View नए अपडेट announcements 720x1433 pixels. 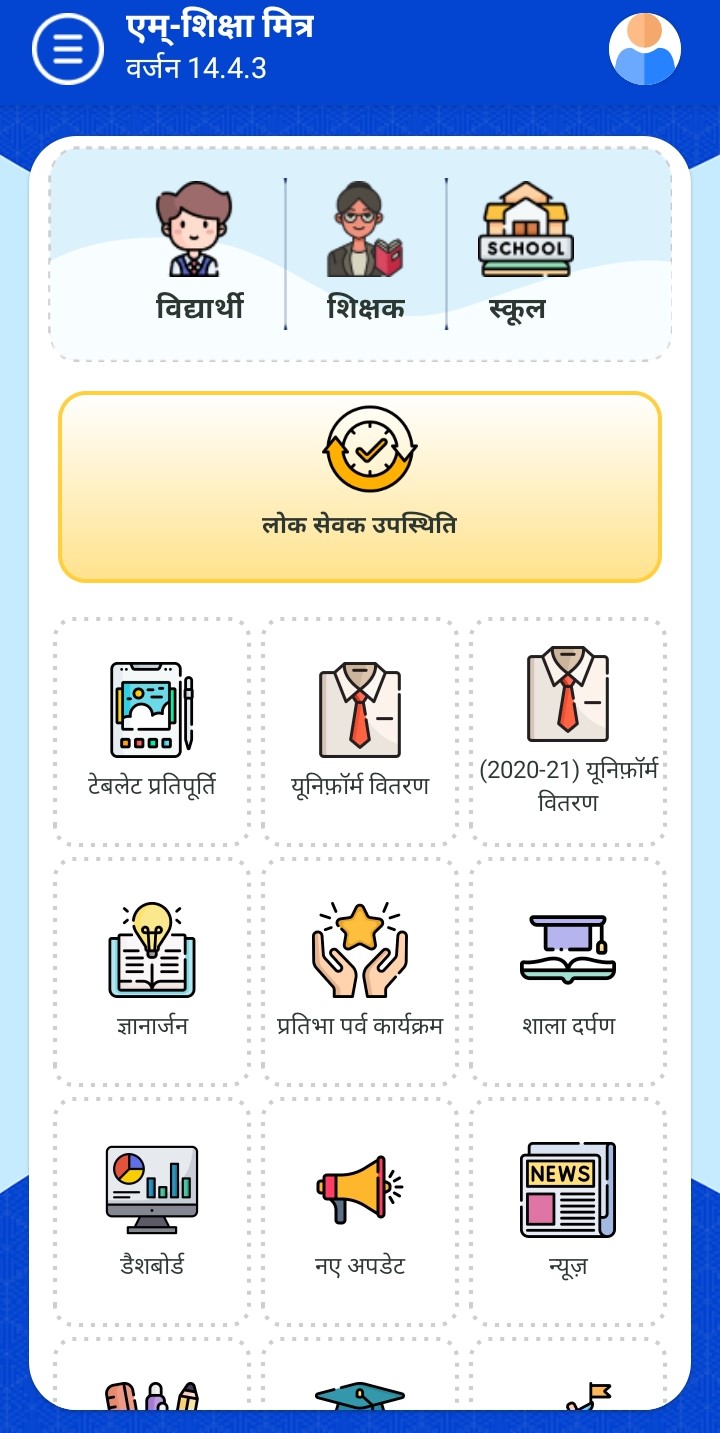point(360,1212)
